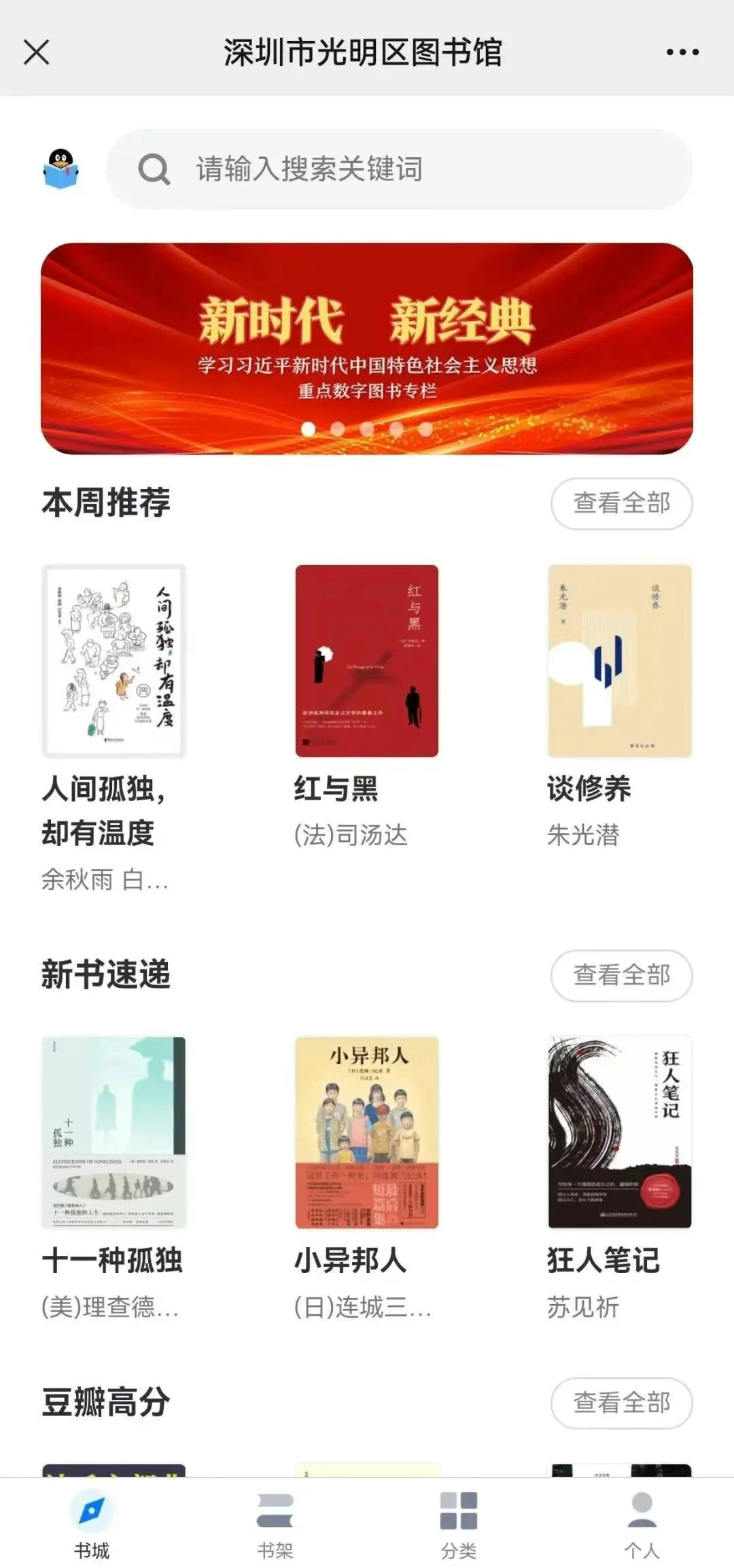This screenshot has width=734, height=1568.
Task: Open the book 红与黑
Action: pos(367,661)
